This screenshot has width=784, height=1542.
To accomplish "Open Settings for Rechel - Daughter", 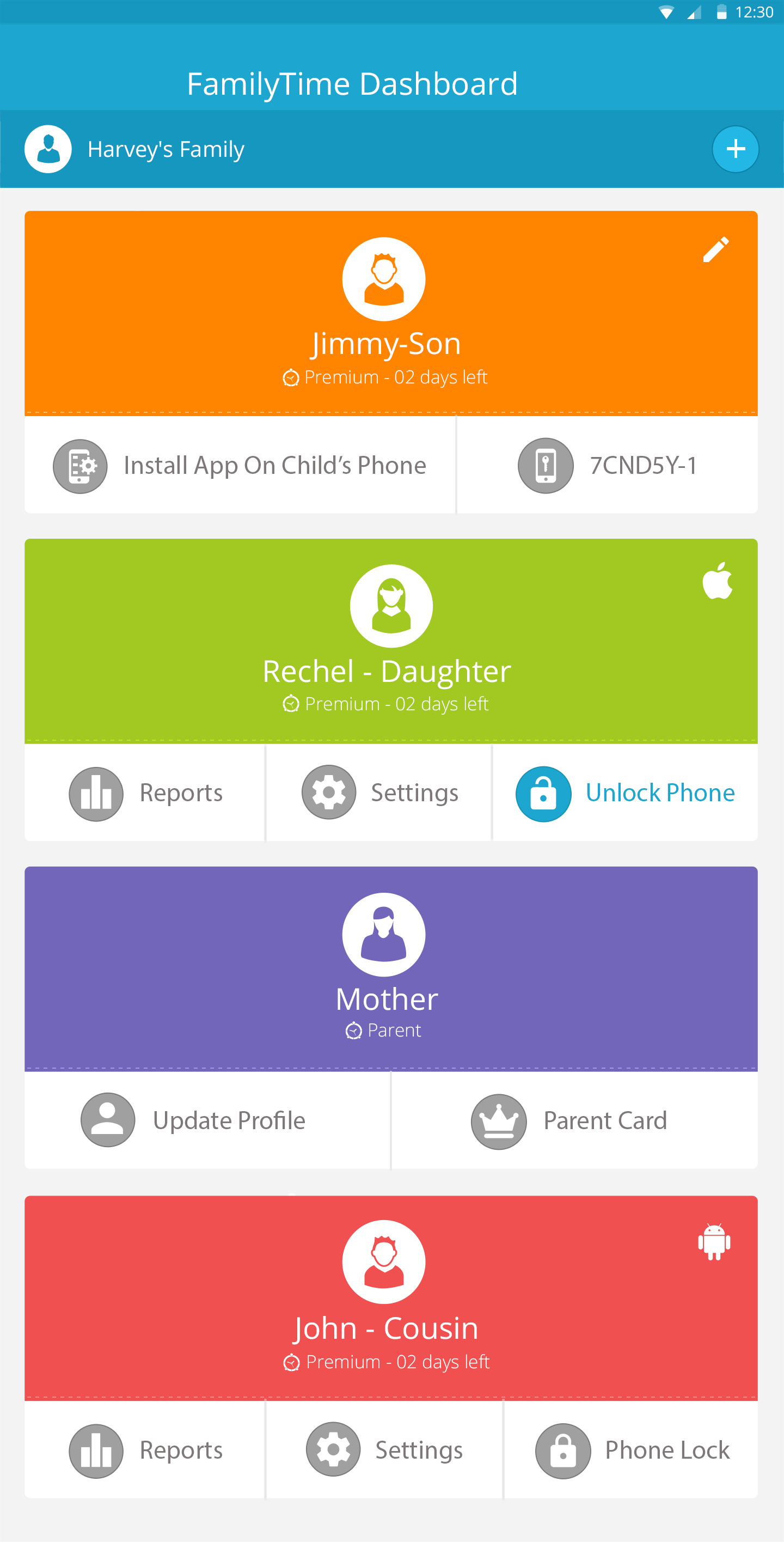I will (x=379, y=793).
